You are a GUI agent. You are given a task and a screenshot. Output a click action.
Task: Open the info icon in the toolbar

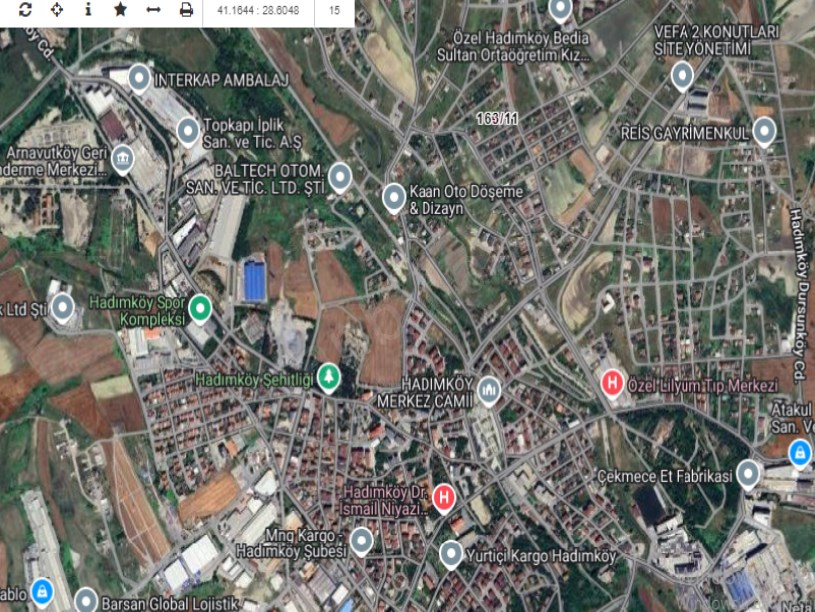88,10
